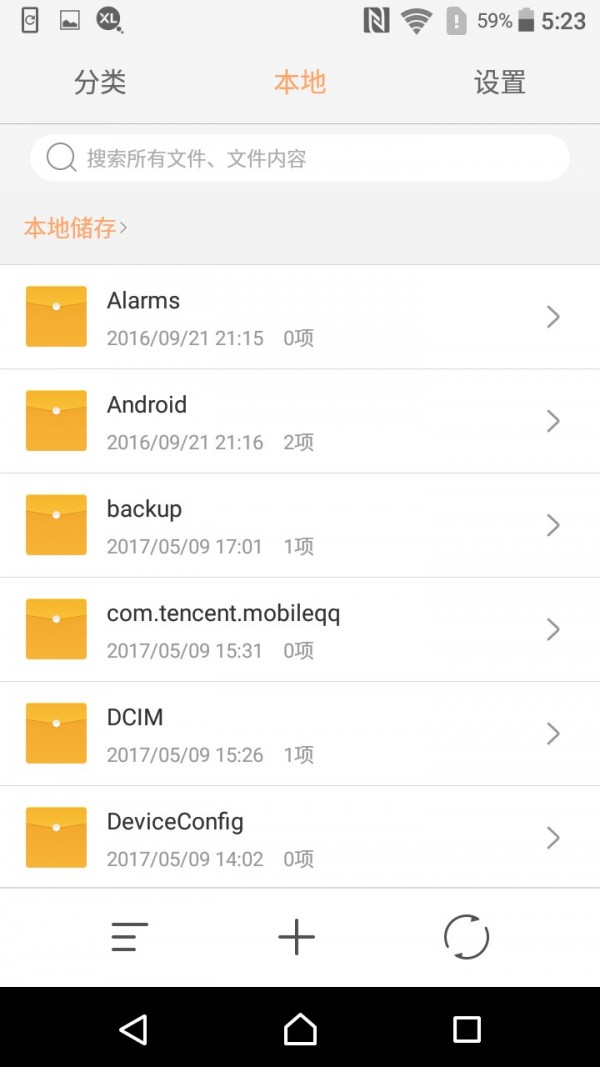Open the DCIM folder
This screenshot has height=1067, width=600.
pos(300,734)
